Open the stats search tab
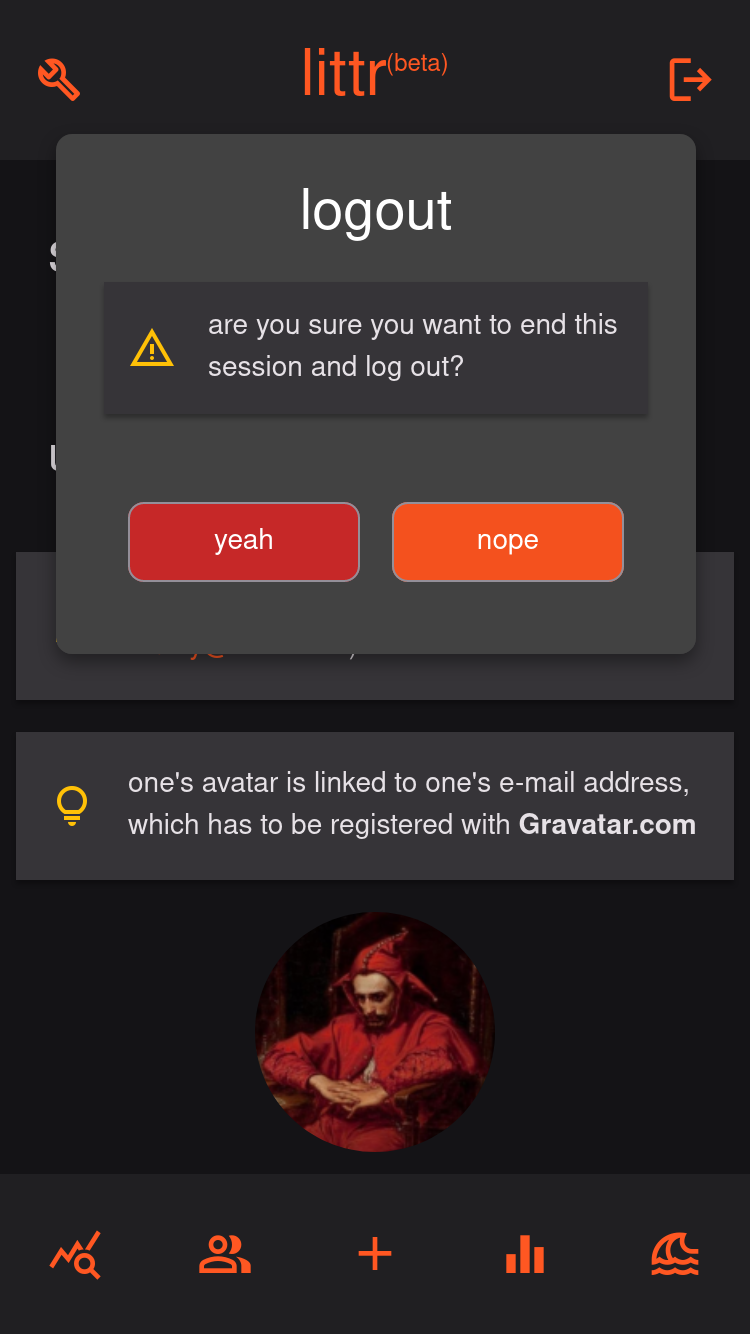 [x=75, y=1254]
